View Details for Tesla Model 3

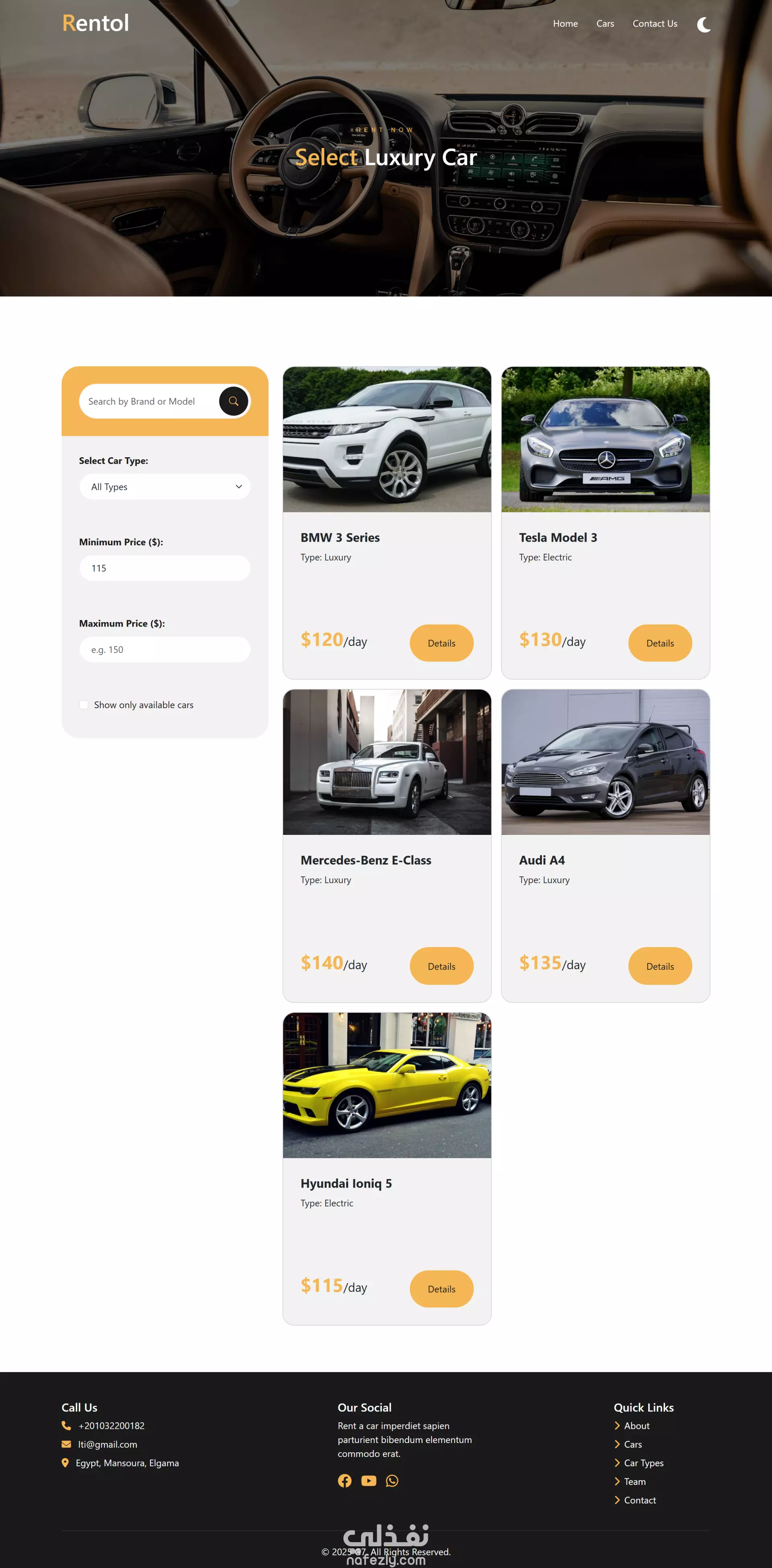pos(660,643)
